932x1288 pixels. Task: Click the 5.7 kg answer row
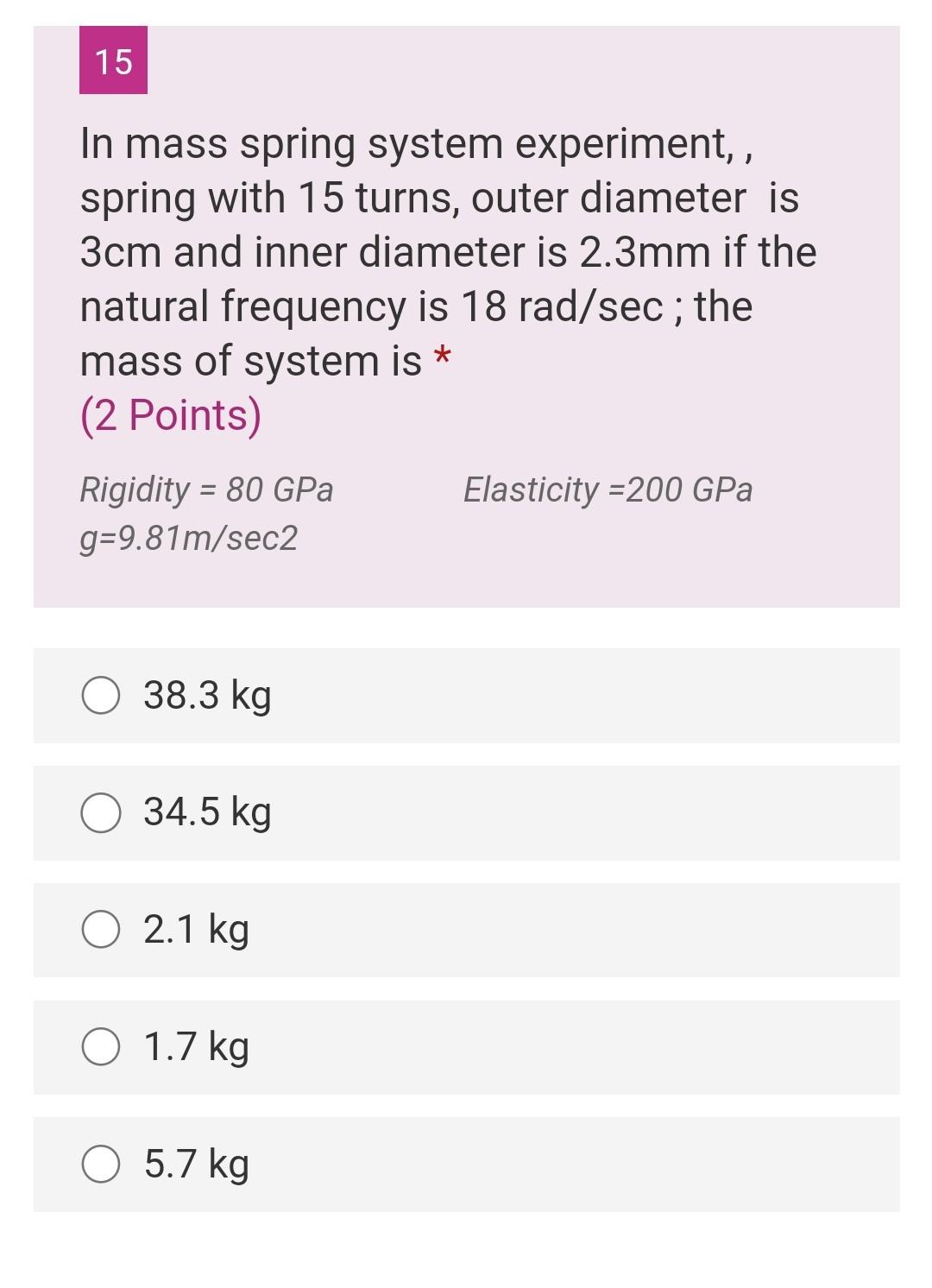point(466,1164)
